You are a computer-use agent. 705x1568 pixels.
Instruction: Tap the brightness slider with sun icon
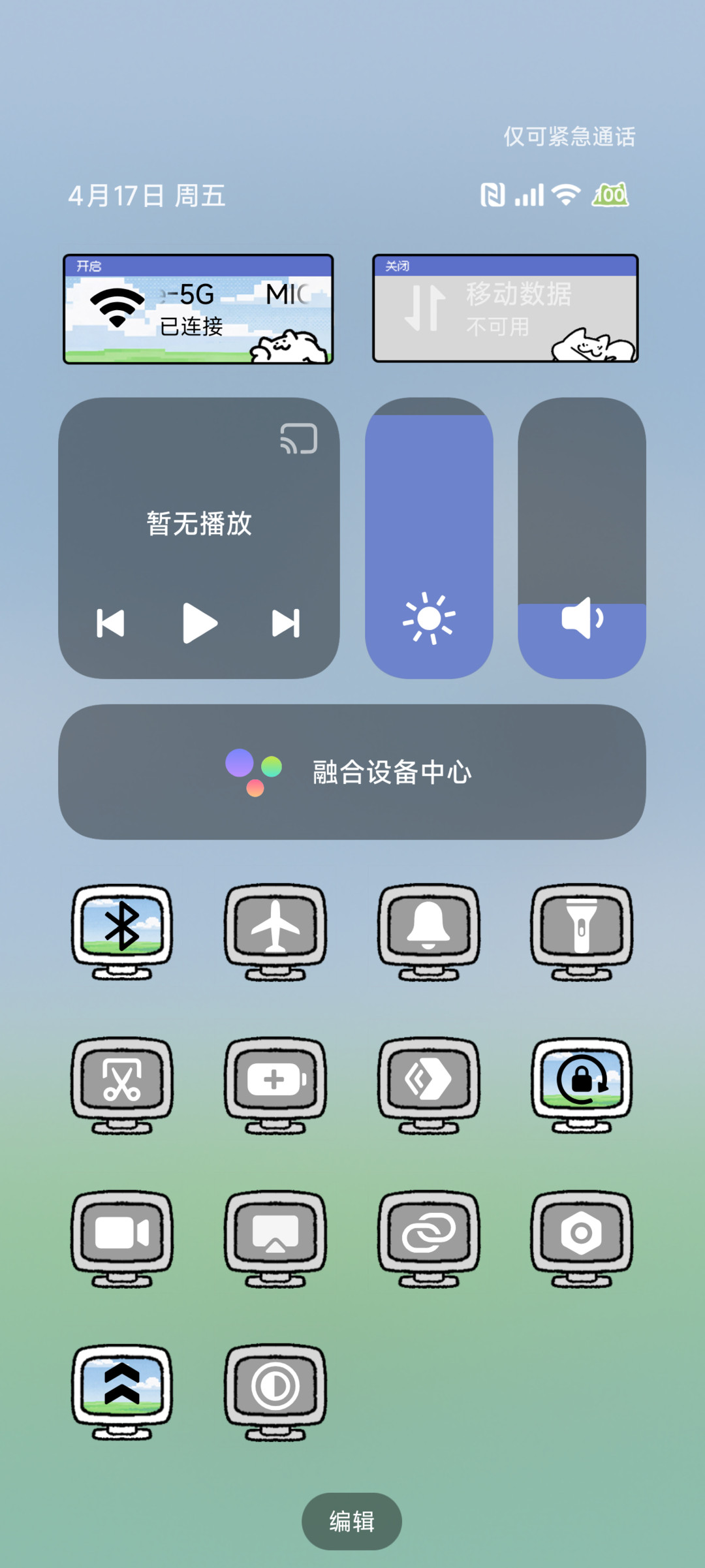point(429,538)
